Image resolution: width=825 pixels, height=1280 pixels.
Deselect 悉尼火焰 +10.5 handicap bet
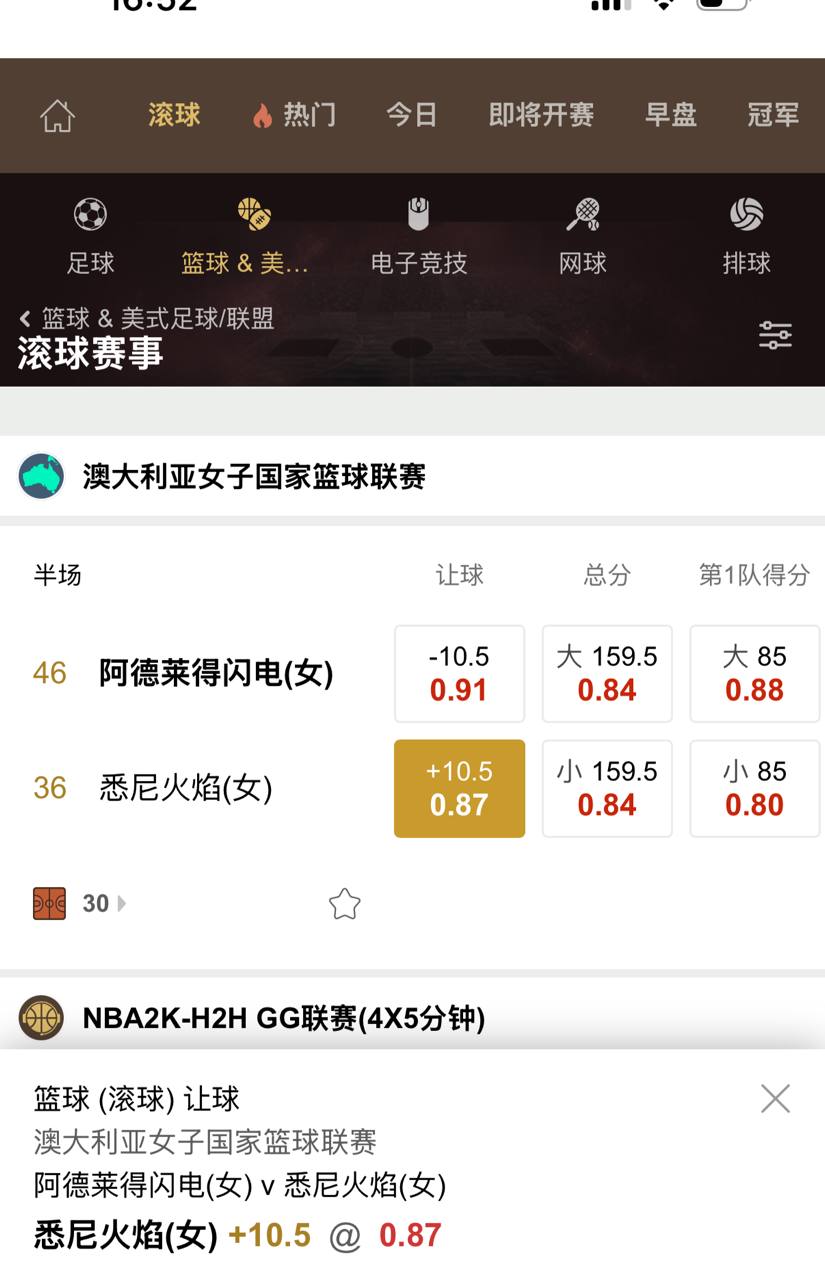point(459,788)
